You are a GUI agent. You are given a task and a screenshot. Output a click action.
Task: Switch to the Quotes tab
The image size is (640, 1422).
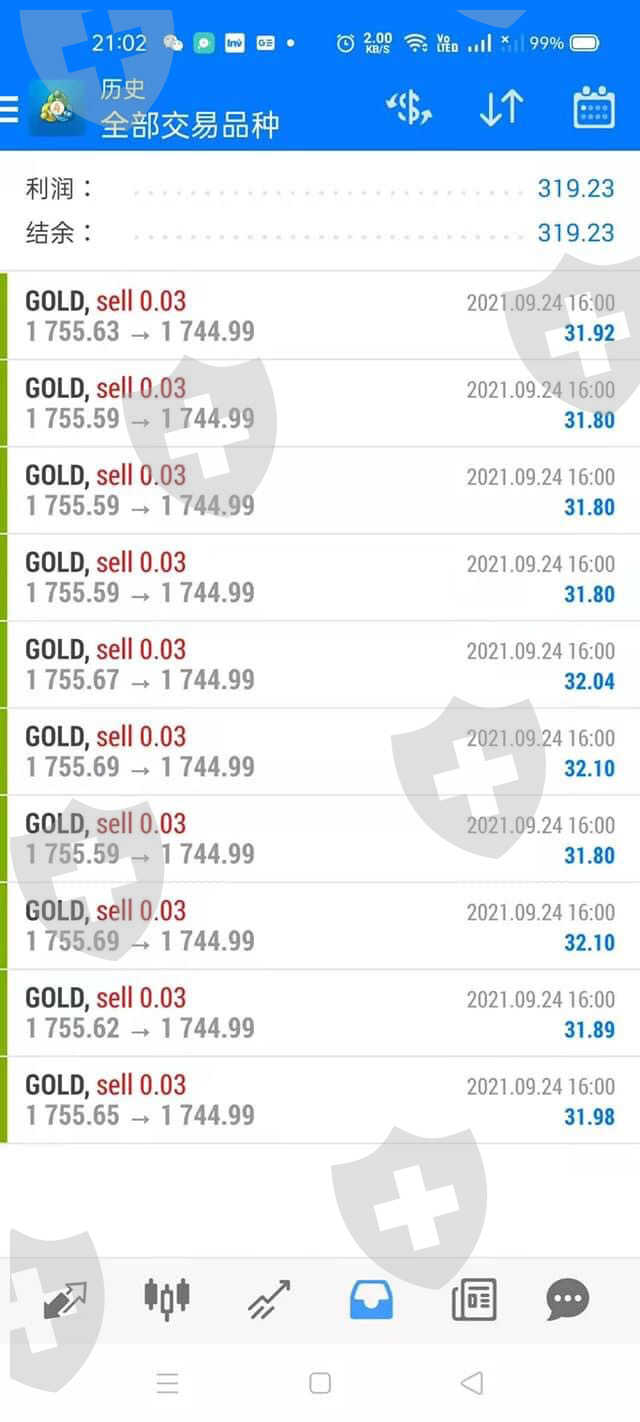[x=65, y=1299]
